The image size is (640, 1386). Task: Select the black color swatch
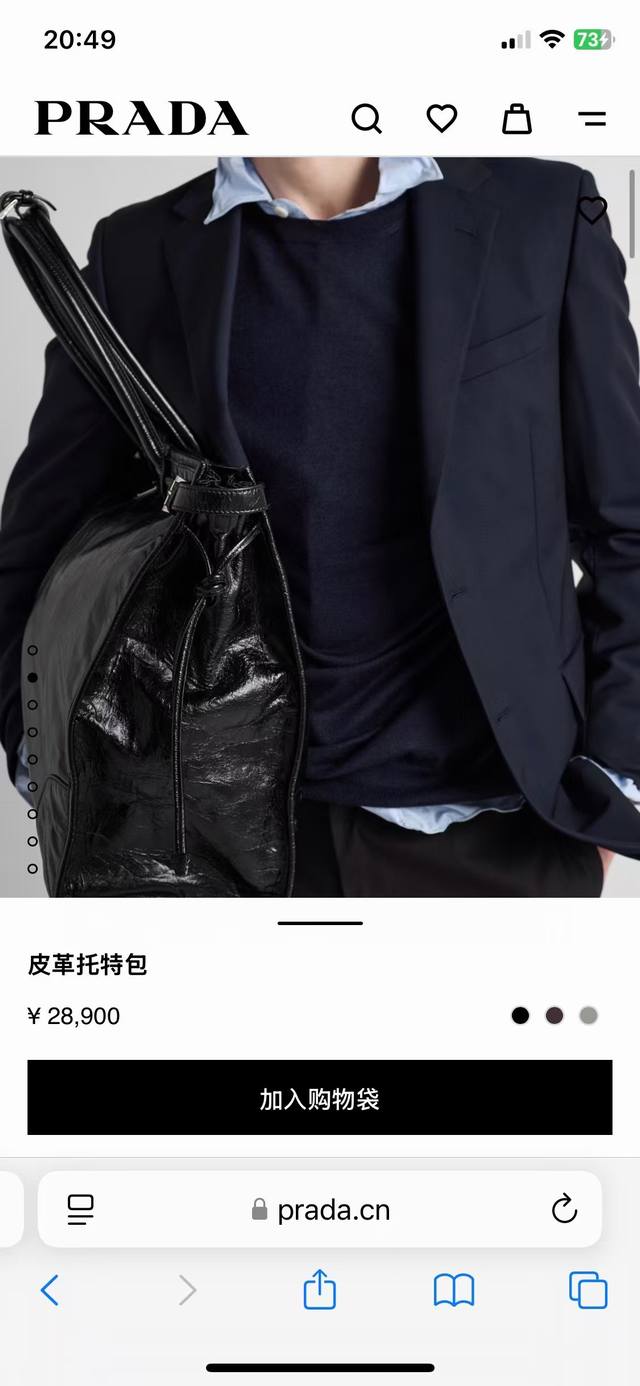(520, 1016)
